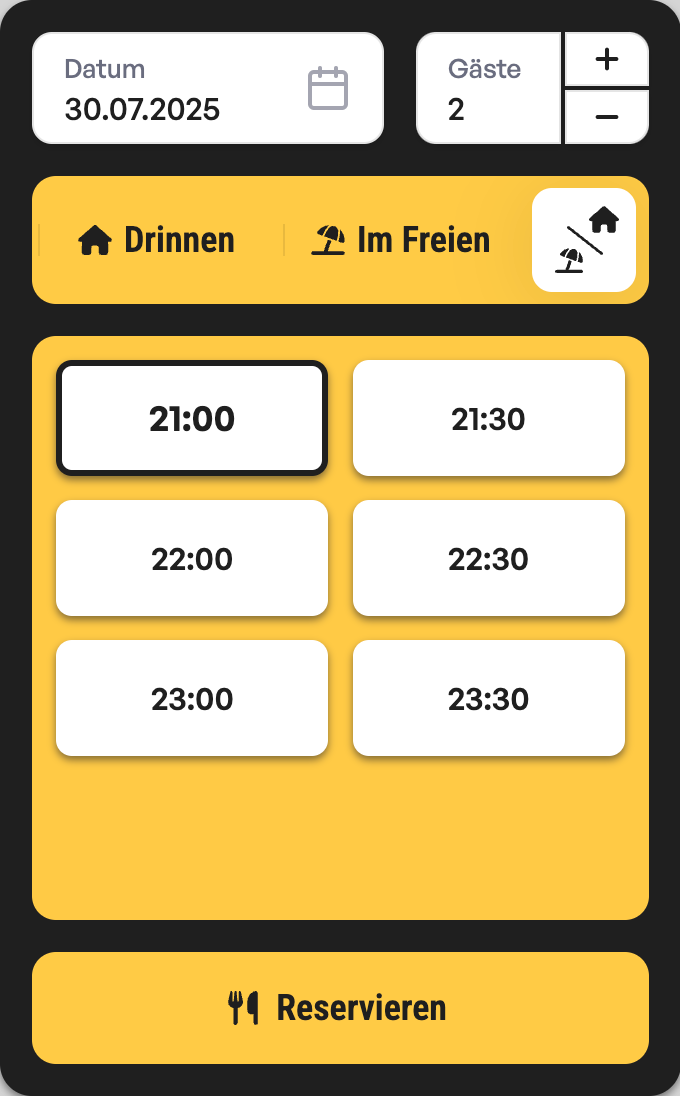Decrease the number of Gäste
This screenshot has width=680, height=1096.
606,117
